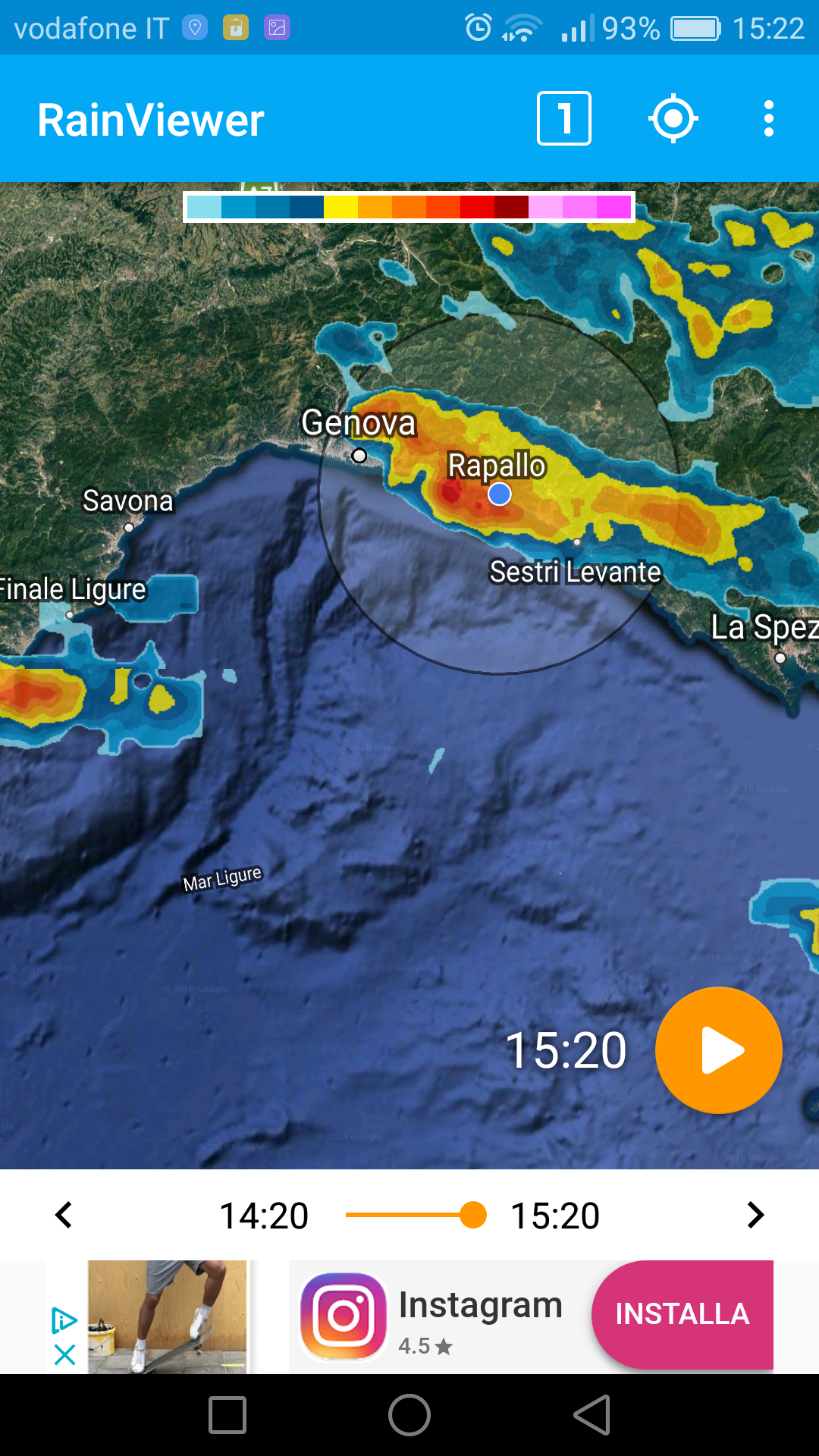Tap the Rapallo location marker
Screen dimensions: 819x1456
point(499,494)
